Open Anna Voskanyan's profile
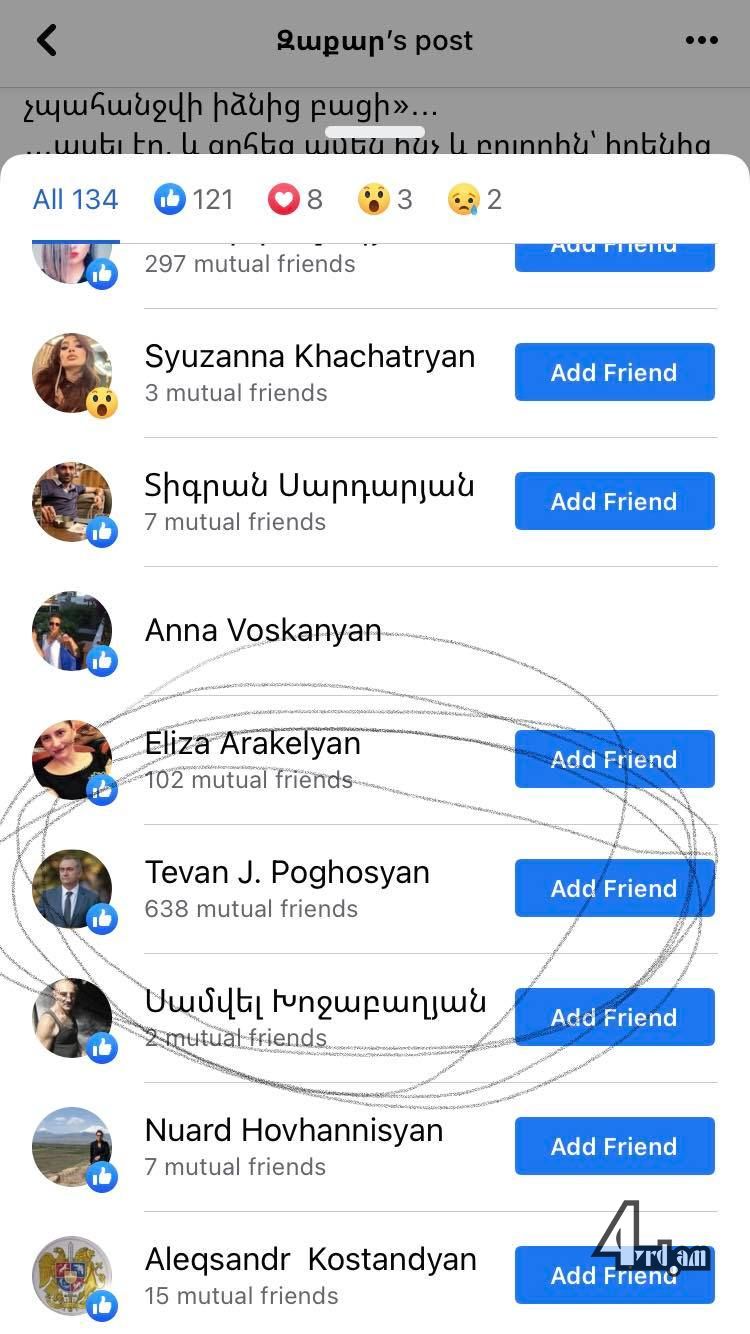750x1334 pixels. click(263, 630)
